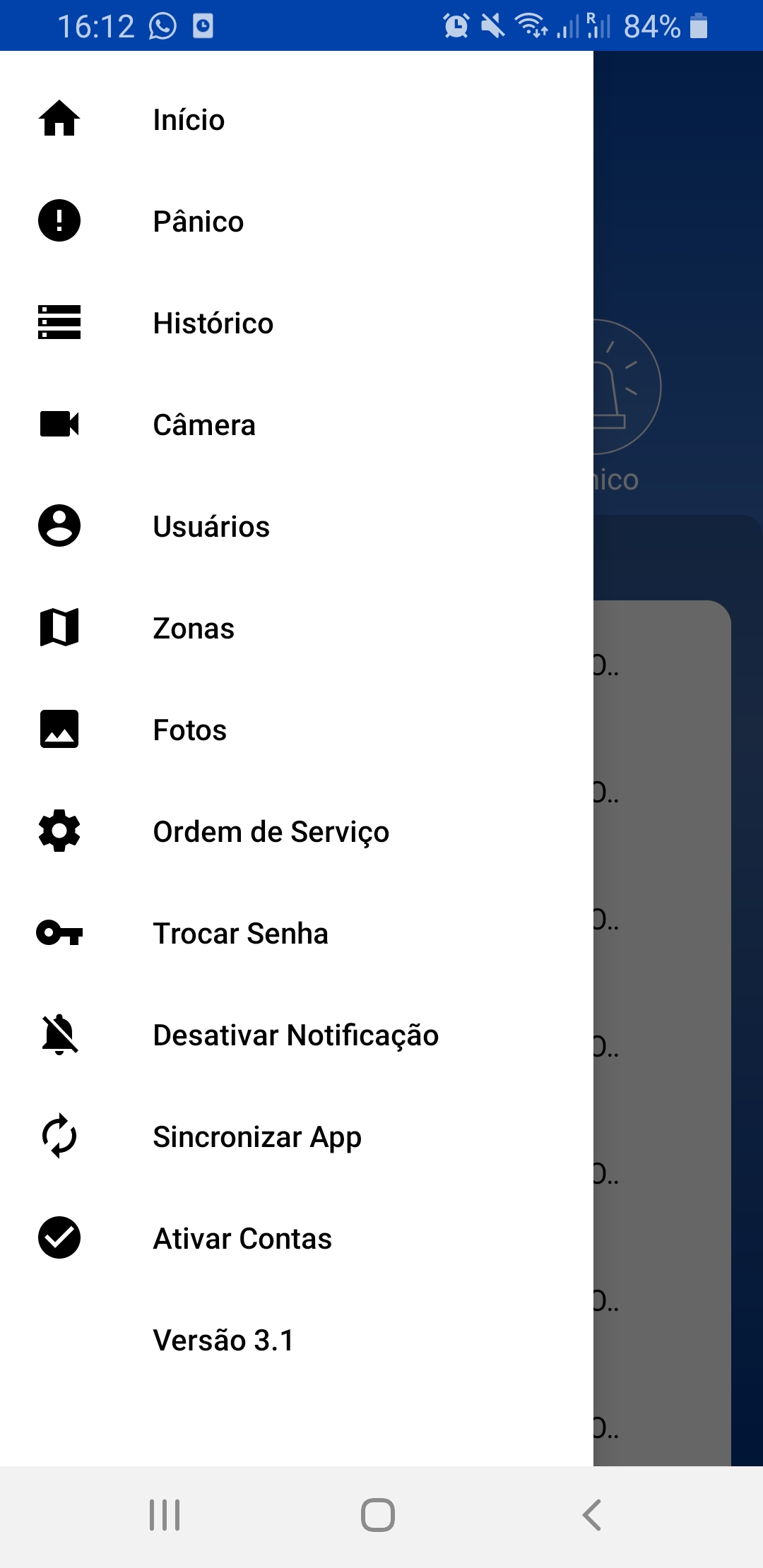Open recent apps from navigation bar
The width and height of the screenshot is (763, 1568).
[x=165, y=1515]
